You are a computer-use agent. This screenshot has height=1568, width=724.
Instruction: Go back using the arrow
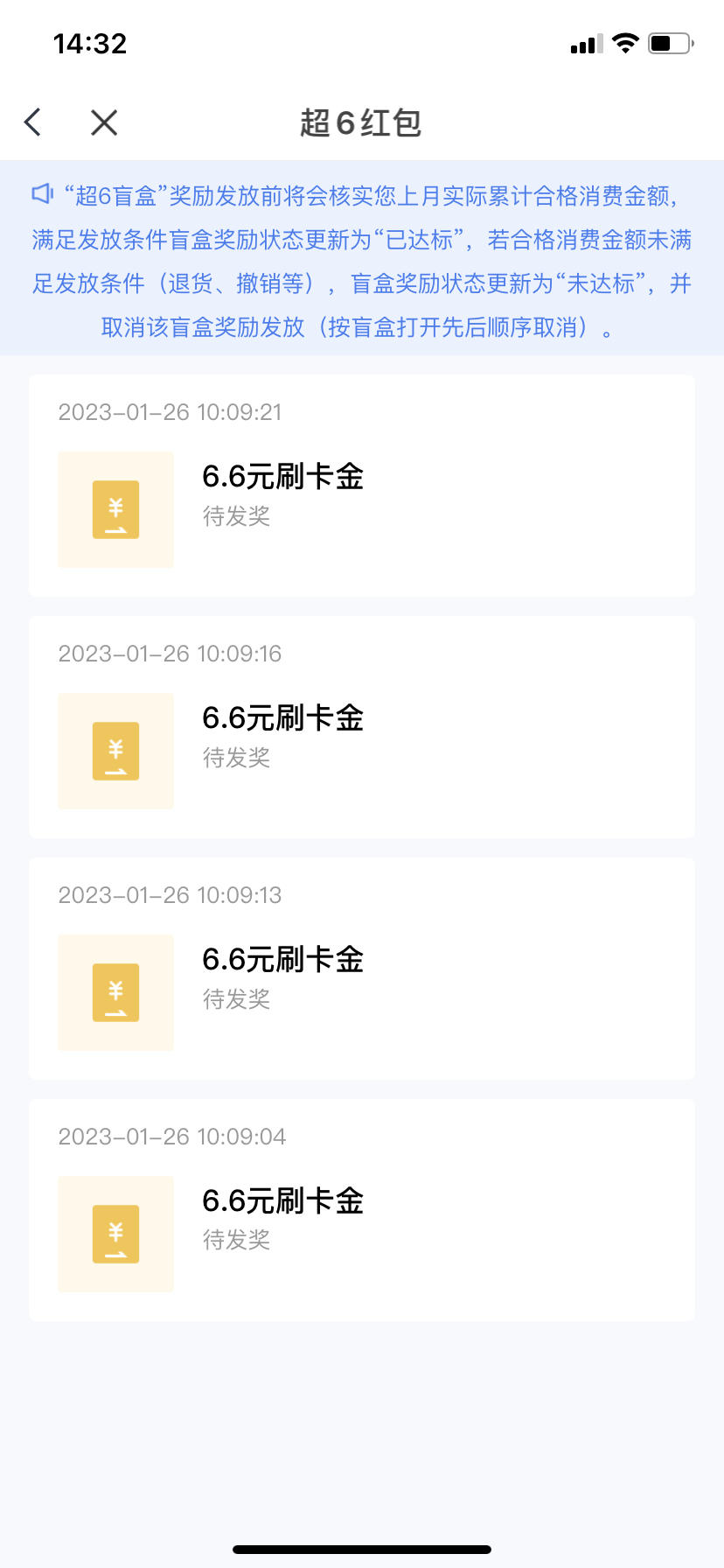[x=33, y=122]
